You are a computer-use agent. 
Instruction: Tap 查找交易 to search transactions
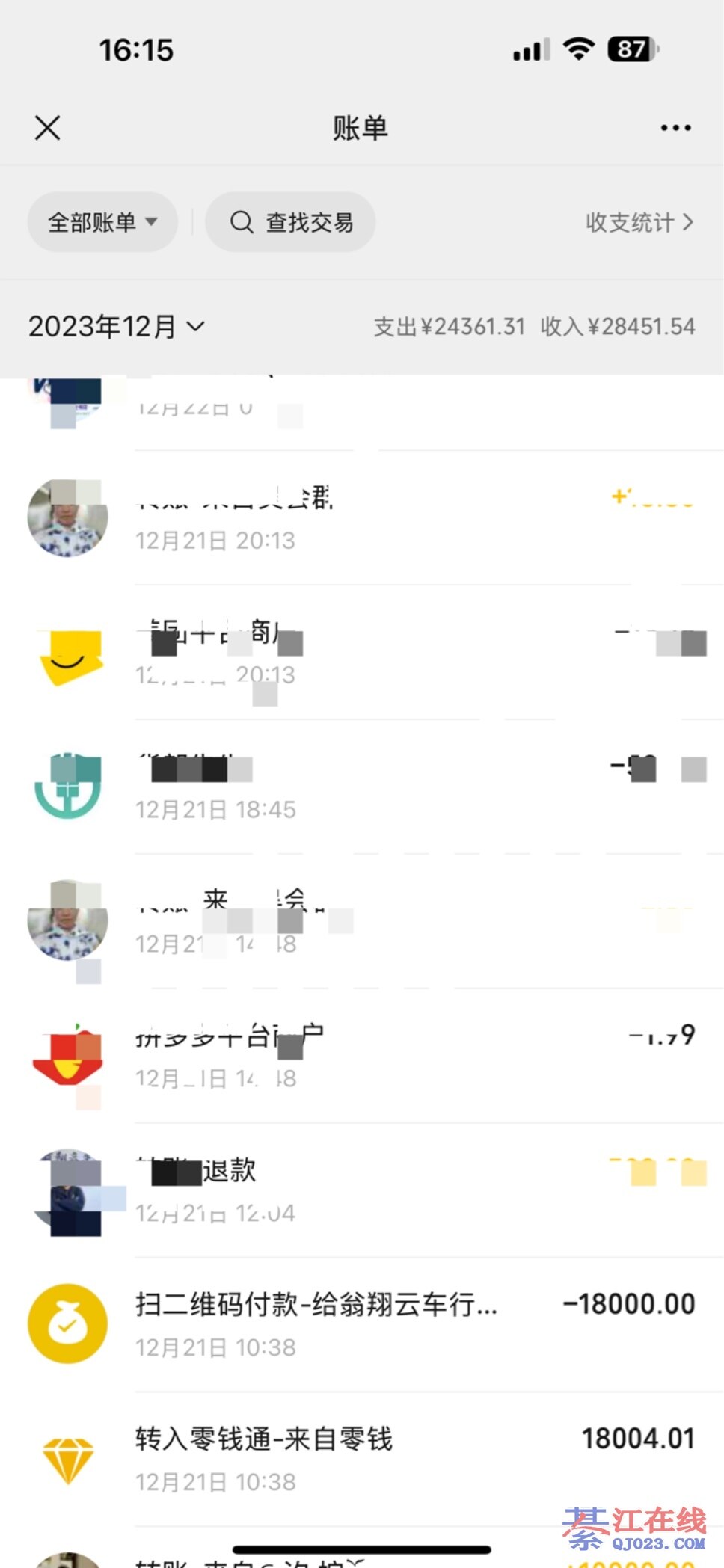pyautogui.click(x=291, y=222)
